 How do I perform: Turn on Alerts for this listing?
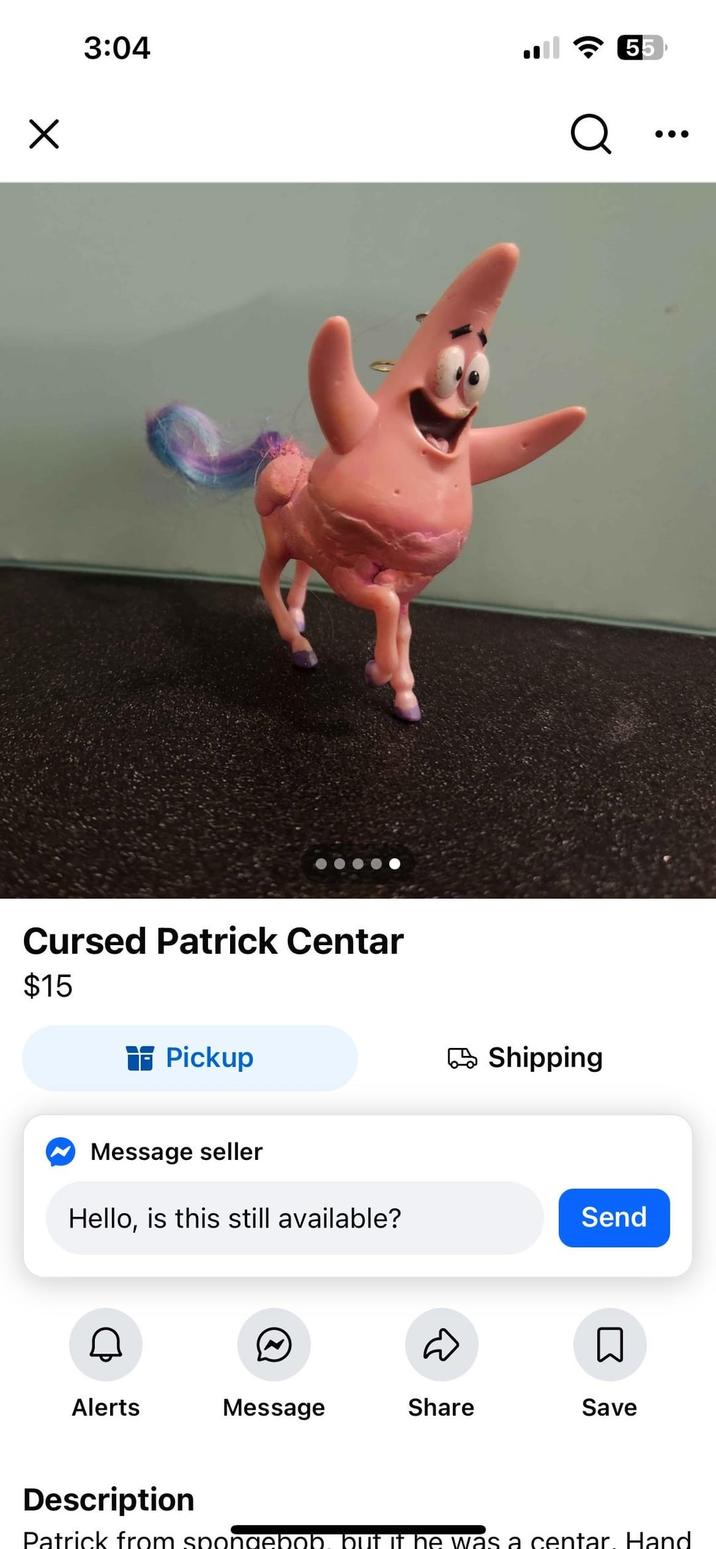(x=106, y=1345)
